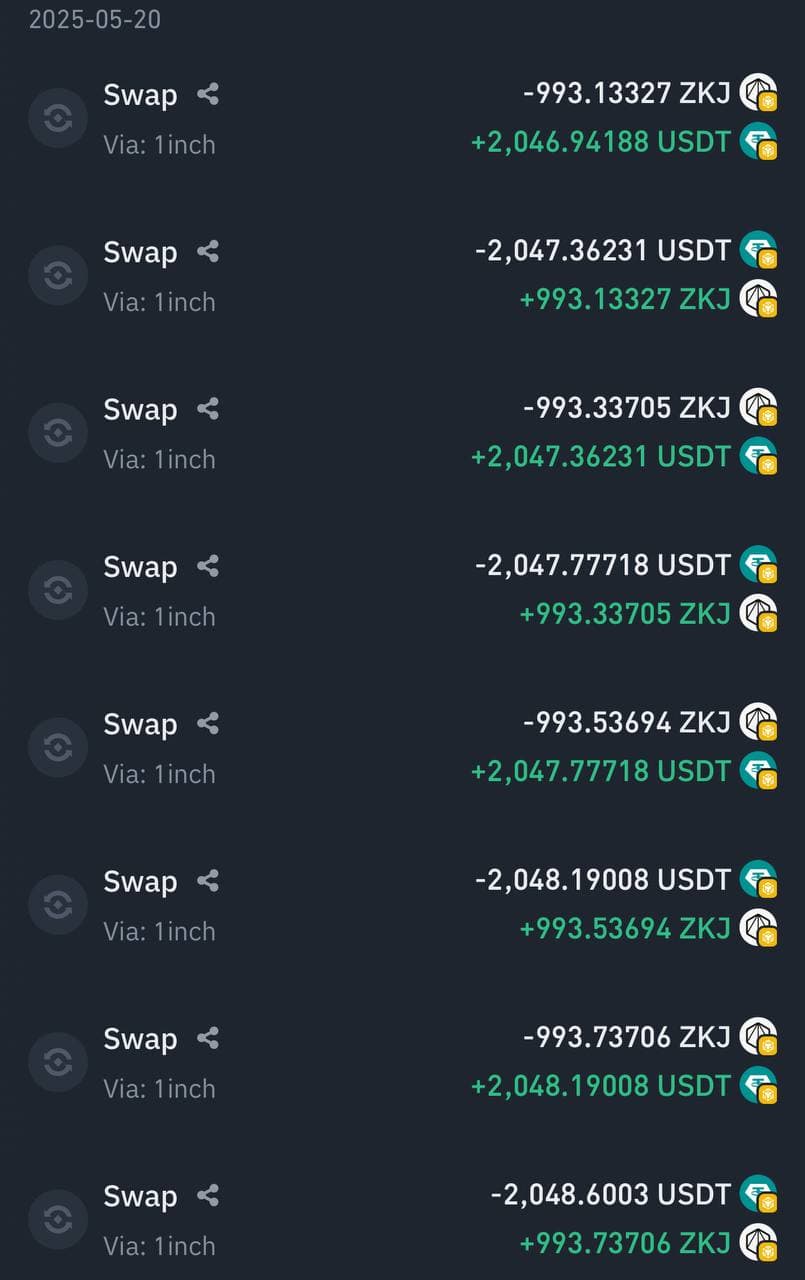This screenshot has width=805, height=1280.
Task: Open the swap spending 2,048.19008 USDT
Action: click(x=400, y=905)
